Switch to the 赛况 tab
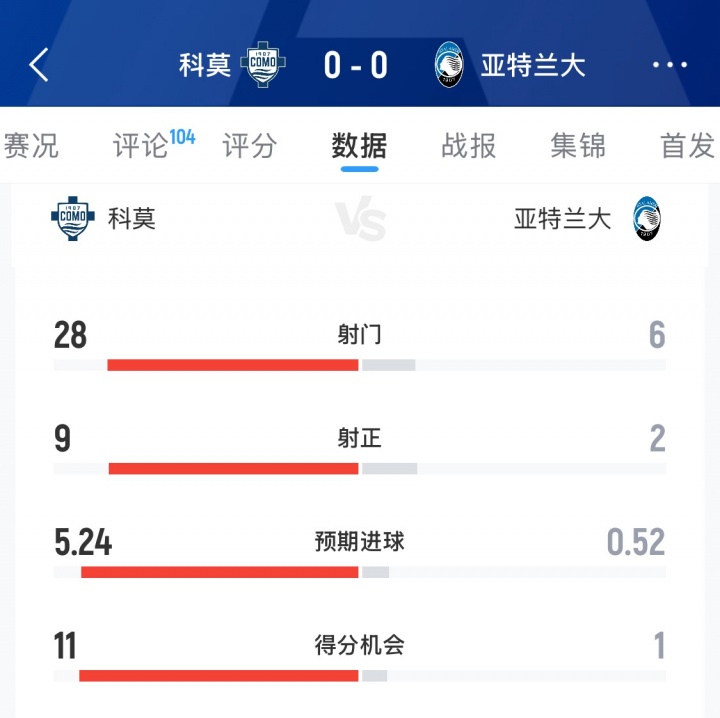720x718 pixels. (x=31, y=146)
